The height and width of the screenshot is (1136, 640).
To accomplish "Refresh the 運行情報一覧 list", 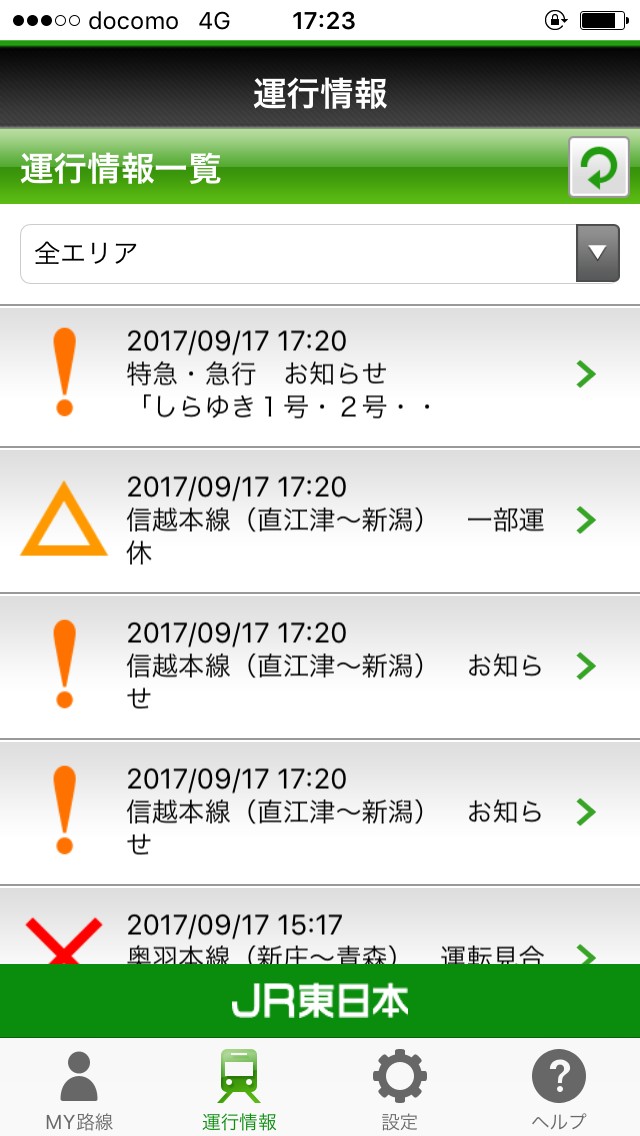I will (598, 167).
